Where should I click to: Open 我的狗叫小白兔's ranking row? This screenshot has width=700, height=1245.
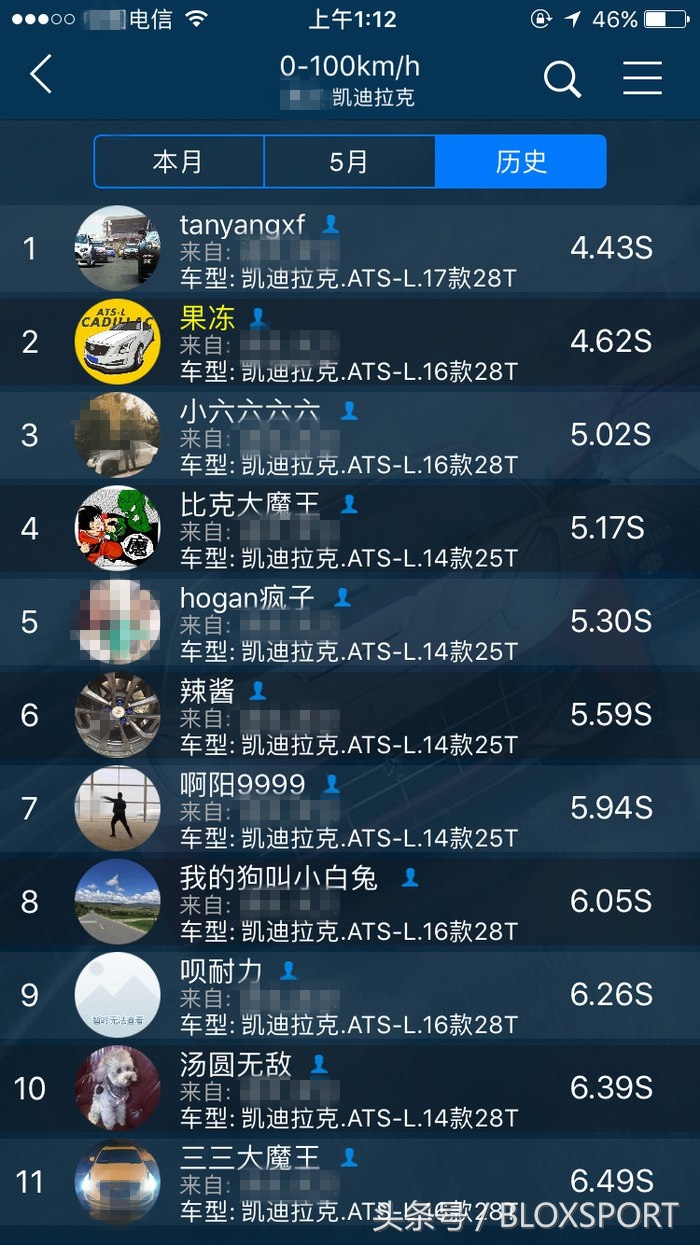click(x=350, y=902)
